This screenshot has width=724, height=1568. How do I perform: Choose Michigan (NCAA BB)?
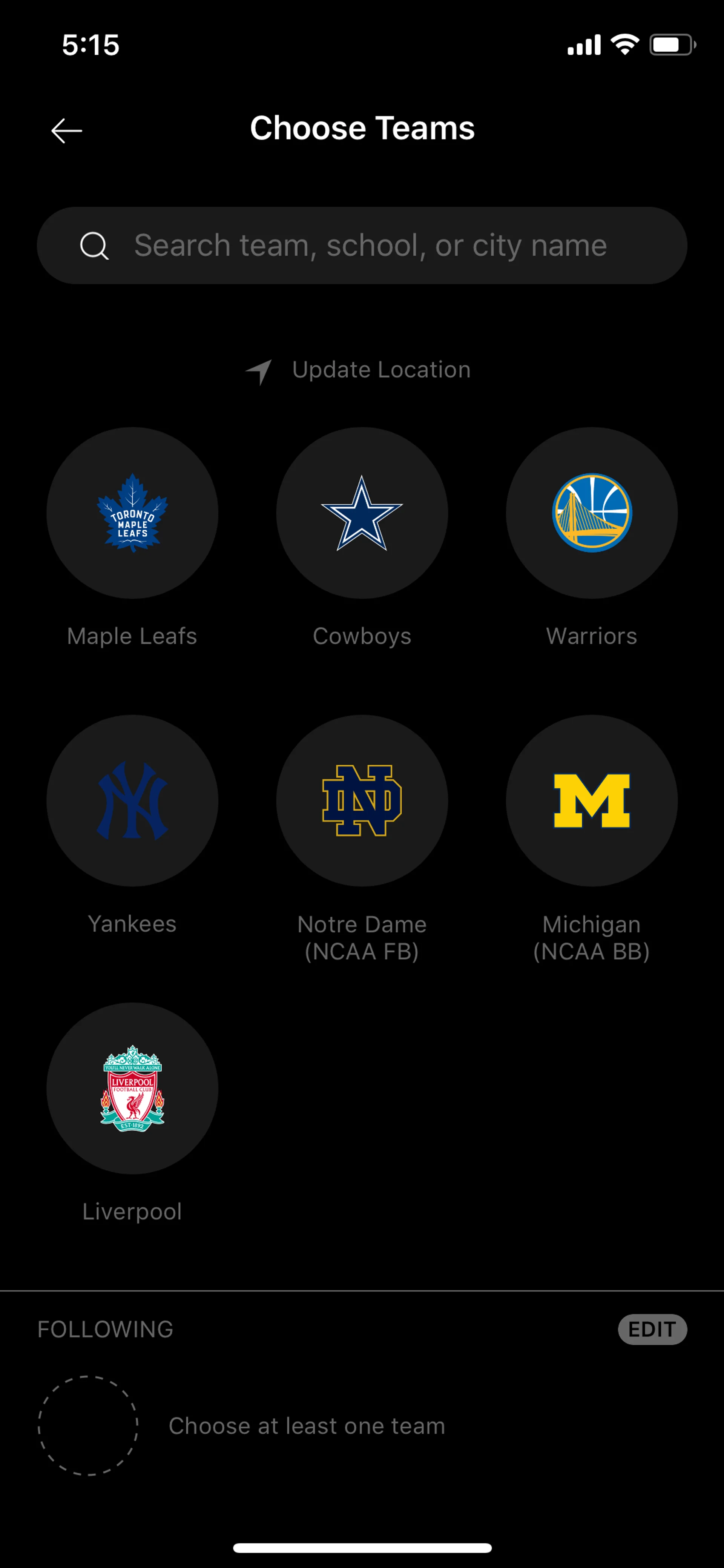591,800
